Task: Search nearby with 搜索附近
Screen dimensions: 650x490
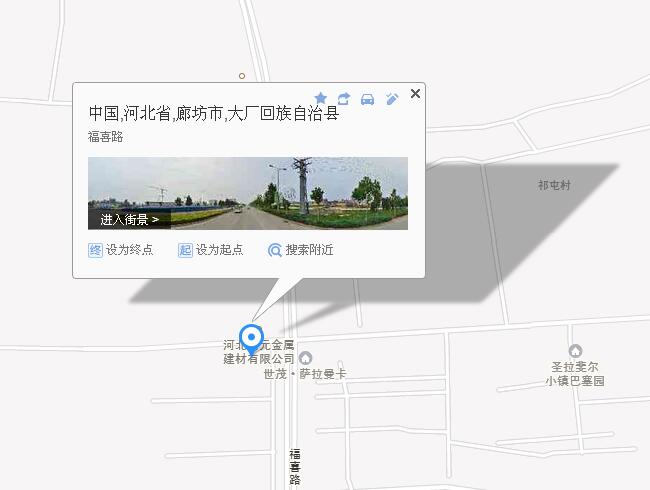Action: [x=301, y=250]
